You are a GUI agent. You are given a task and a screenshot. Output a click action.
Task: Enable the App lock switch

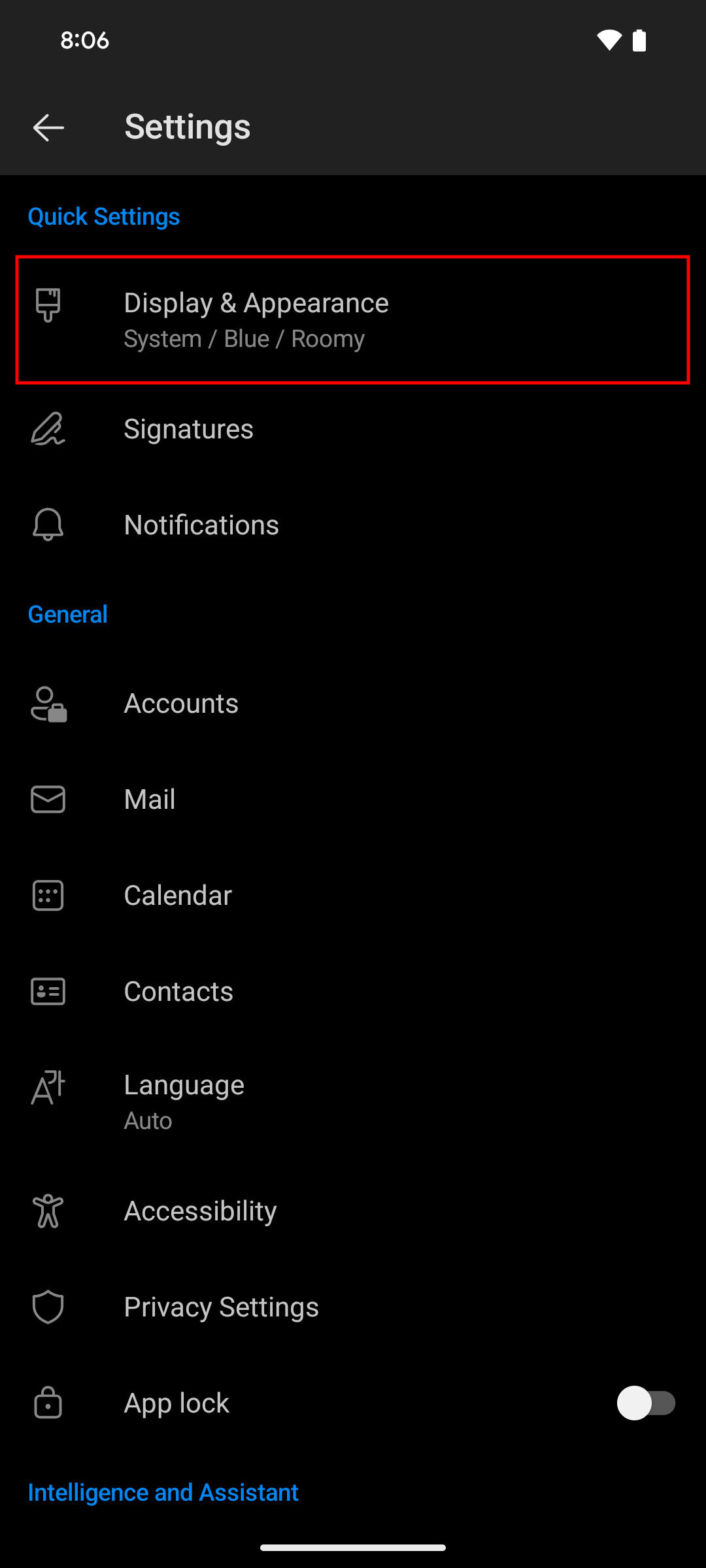(645, 1403)
